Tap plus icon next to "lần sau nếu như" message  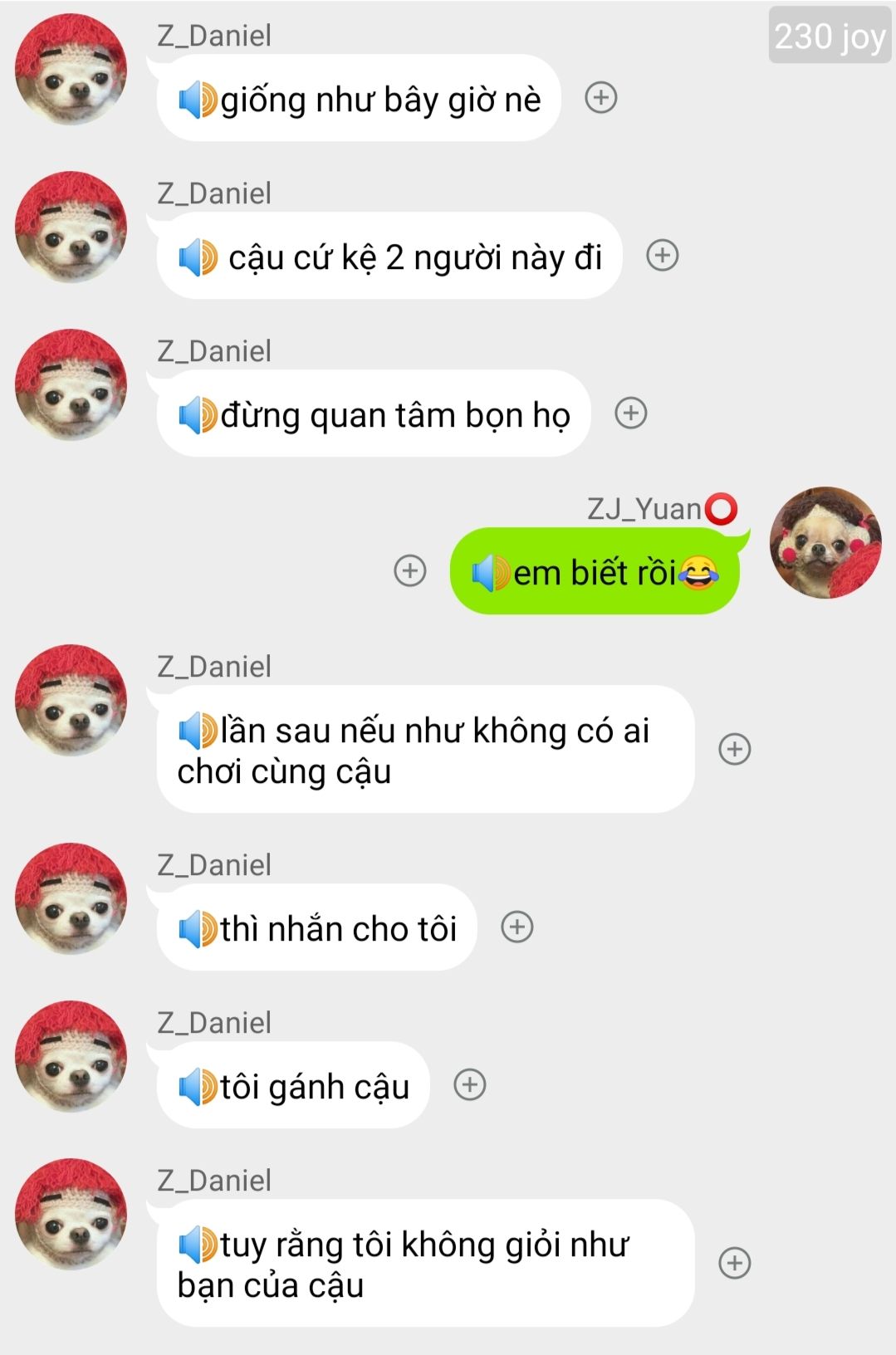[x=734, y=749]
